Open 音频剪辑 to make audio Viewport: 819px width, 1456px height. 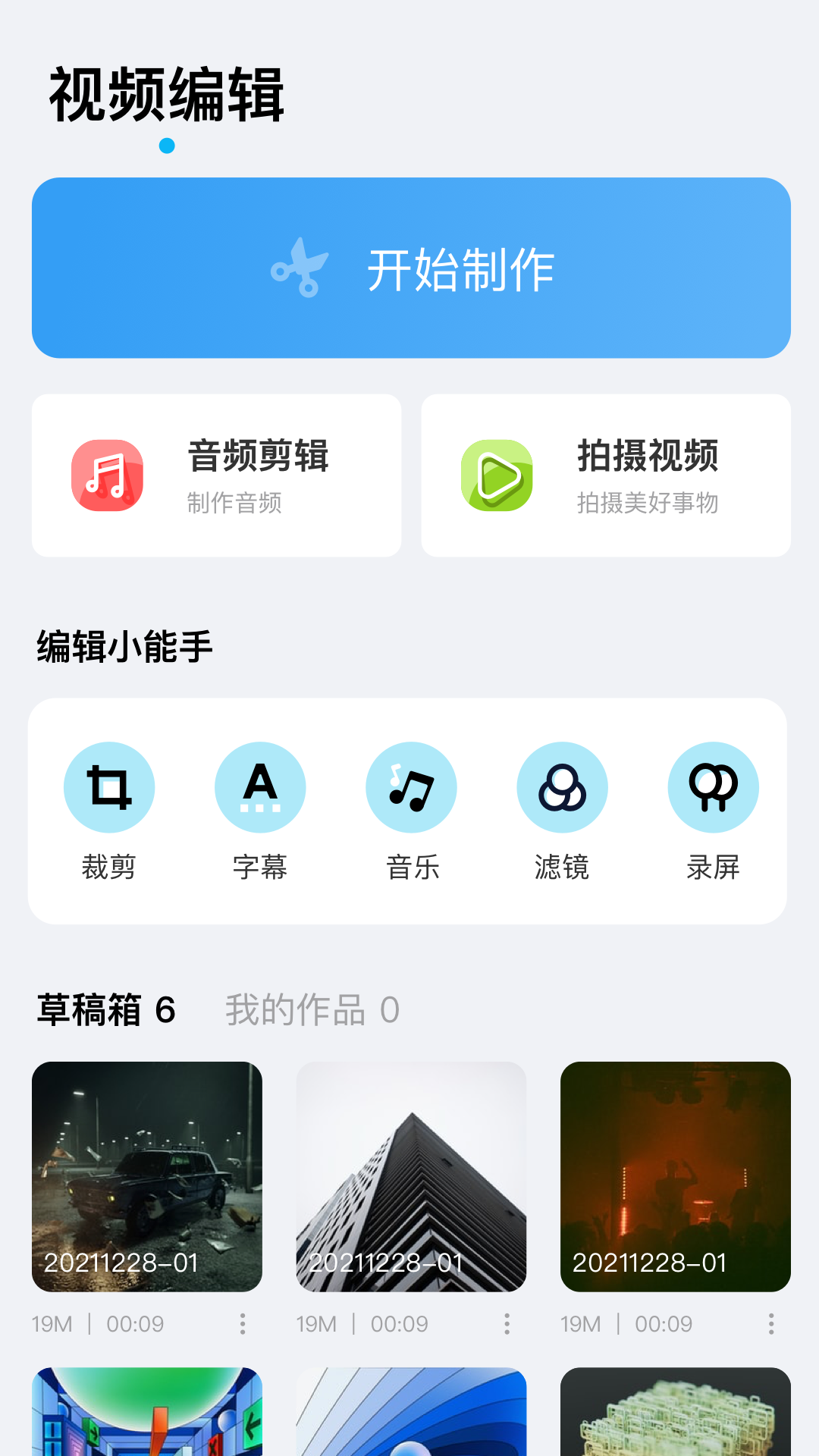click(215, 474)
